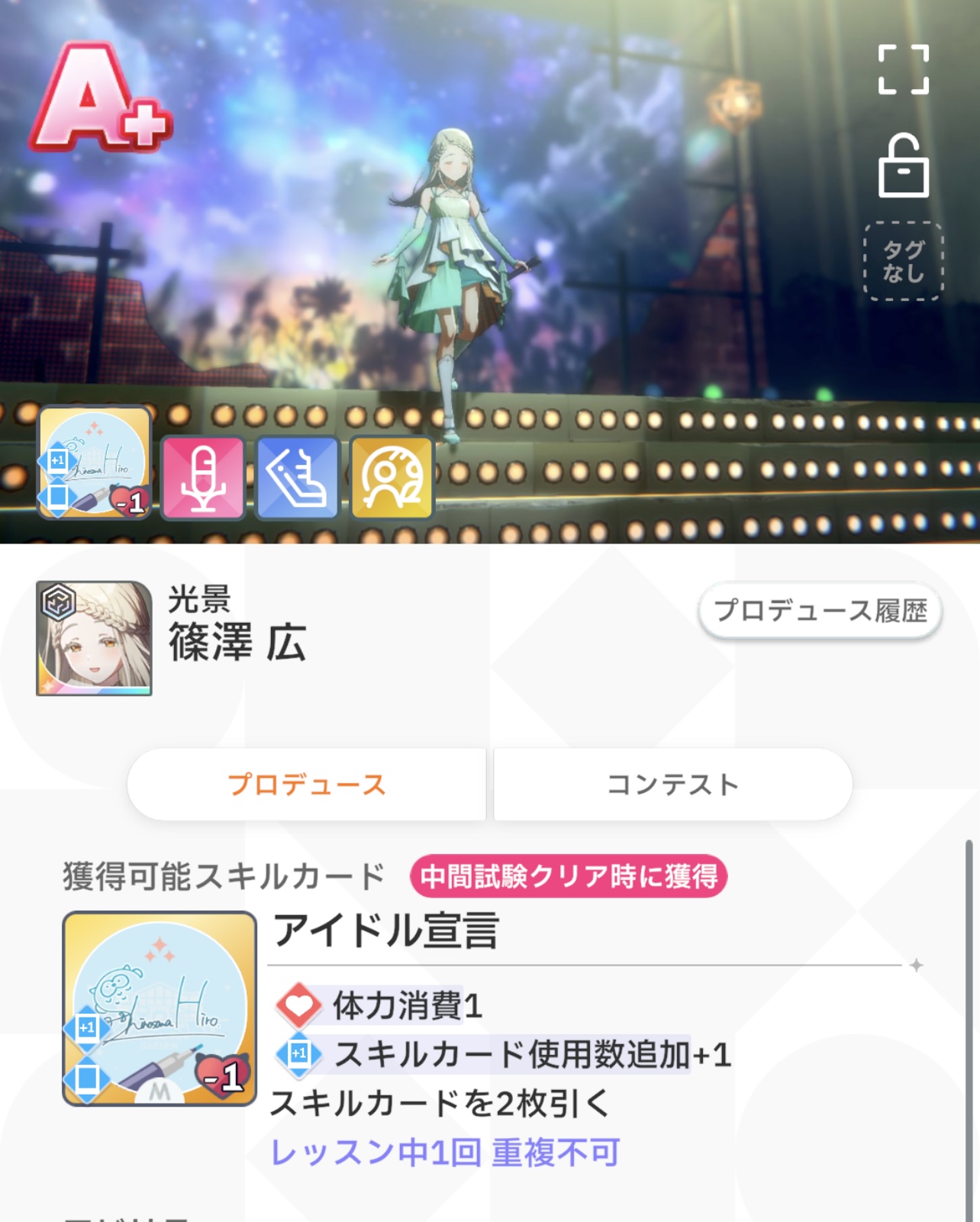Screen dimensions: 980x1222
Task: Tap the yellow visual icon
Action: (x=392, y=478)
